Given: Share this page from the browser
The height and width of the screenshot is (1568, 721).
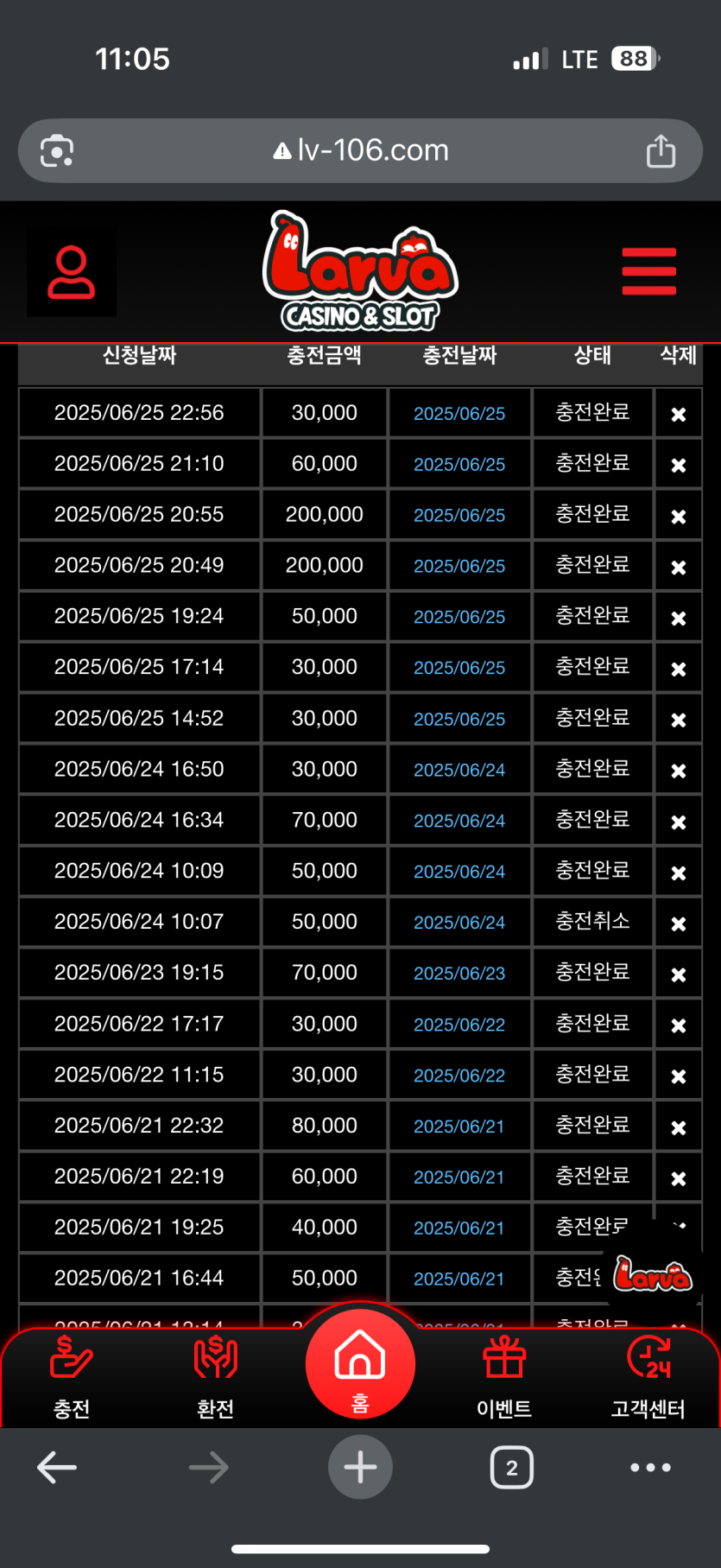Looking at the screenshot, I should (661, 151).
